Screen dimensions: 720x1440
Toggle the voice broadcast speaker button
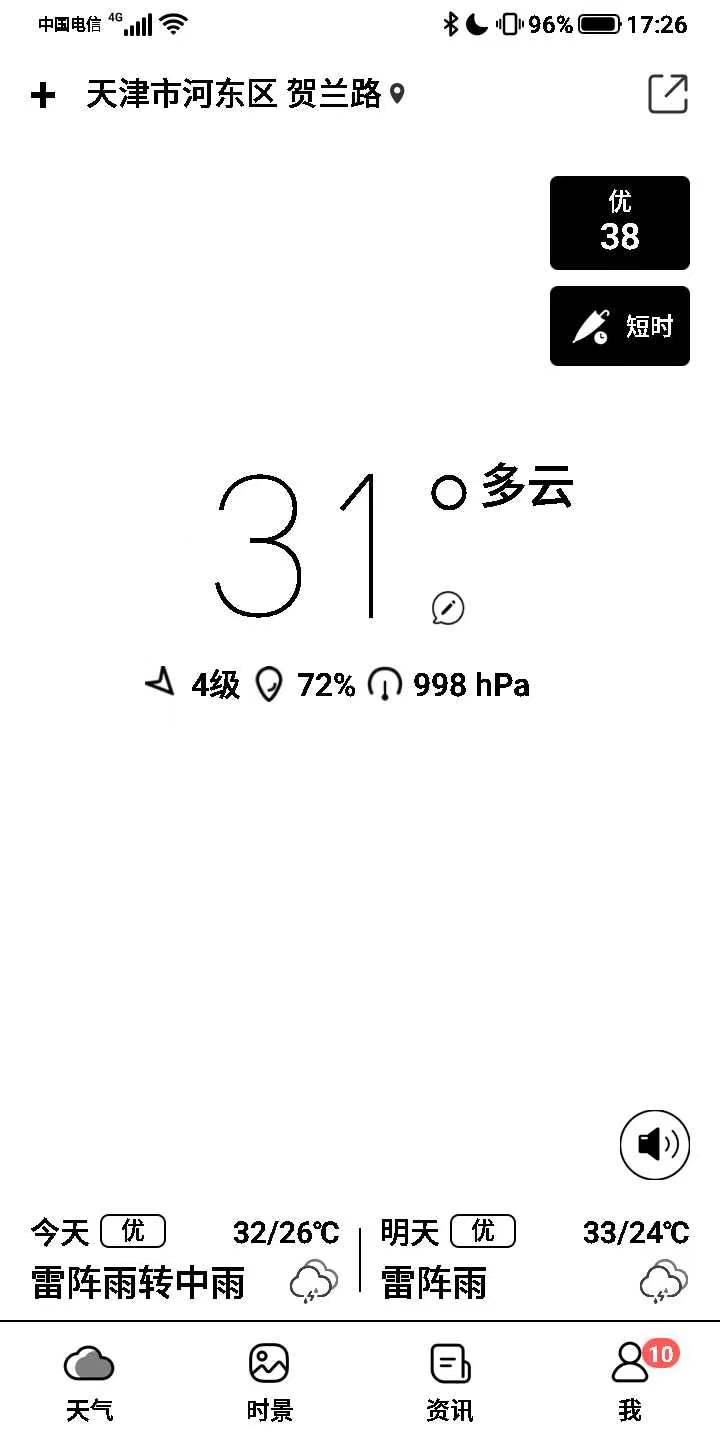(x=654, y=1145)
